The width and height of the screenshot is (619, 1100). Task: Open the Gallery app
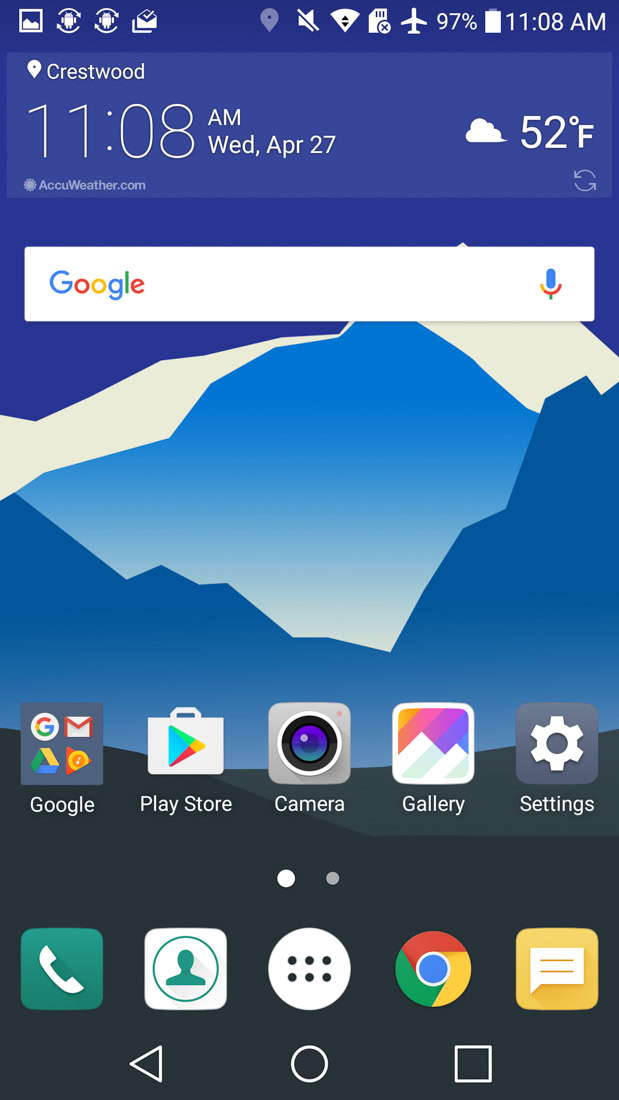pyautogui.click(x=433, y=744)
